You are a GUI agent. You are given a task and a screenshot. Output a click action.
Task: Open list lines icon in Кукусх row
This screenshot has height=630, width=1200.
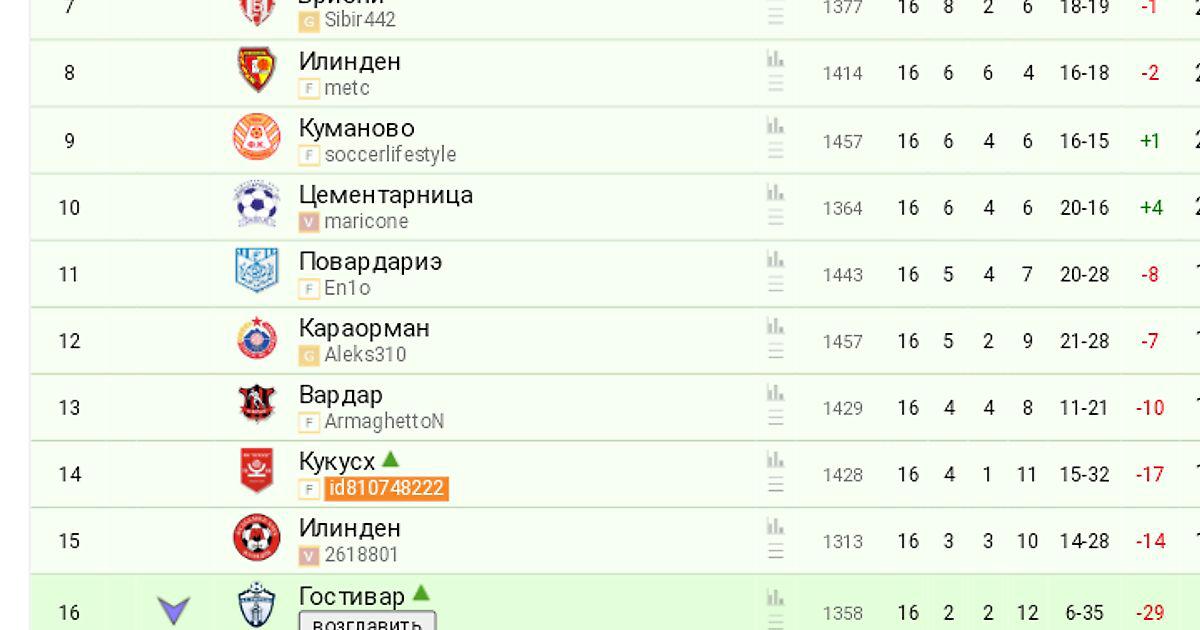click(775, 485)
